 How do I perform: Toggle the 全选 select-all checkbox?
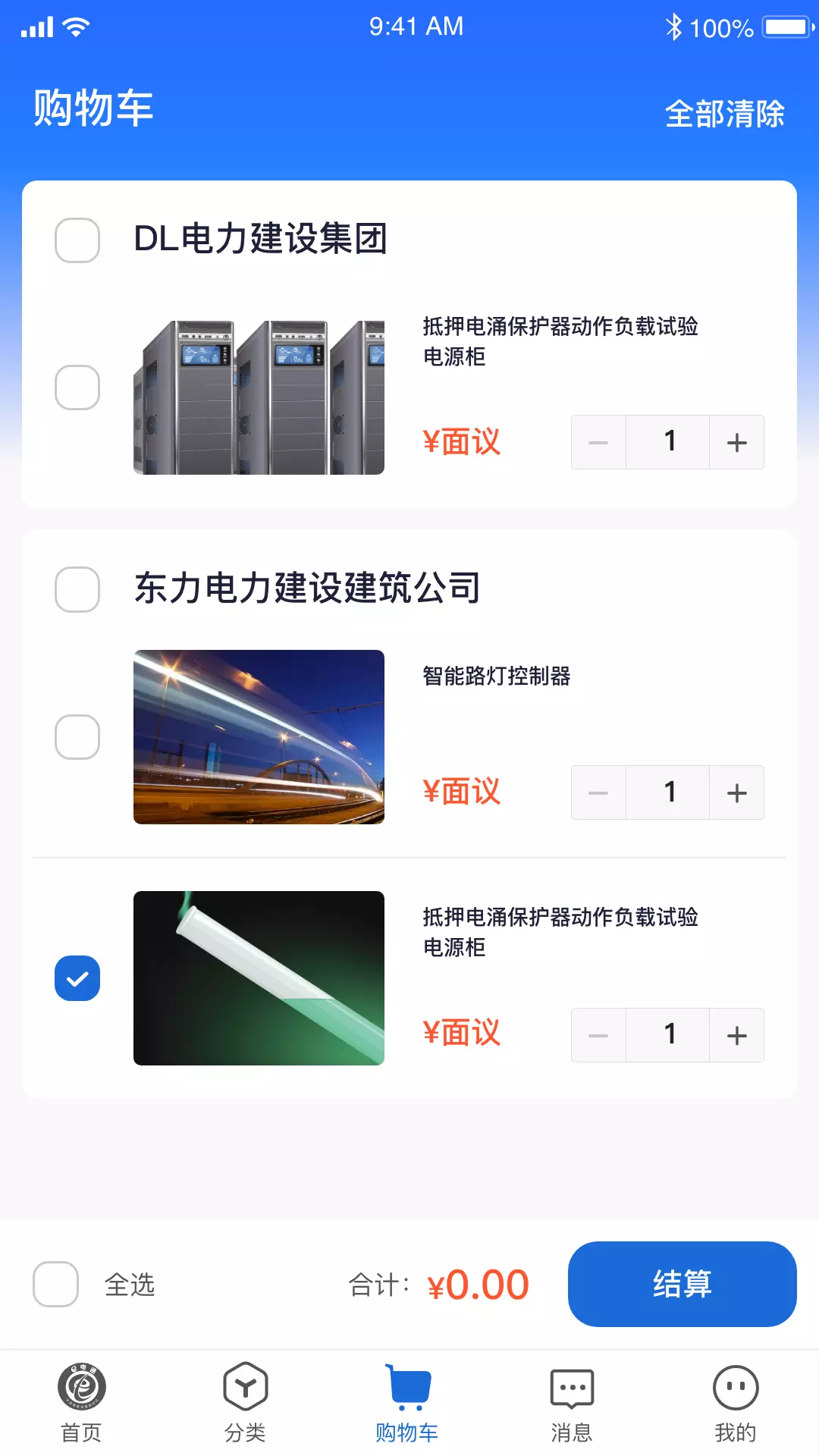pos(55,1284)
